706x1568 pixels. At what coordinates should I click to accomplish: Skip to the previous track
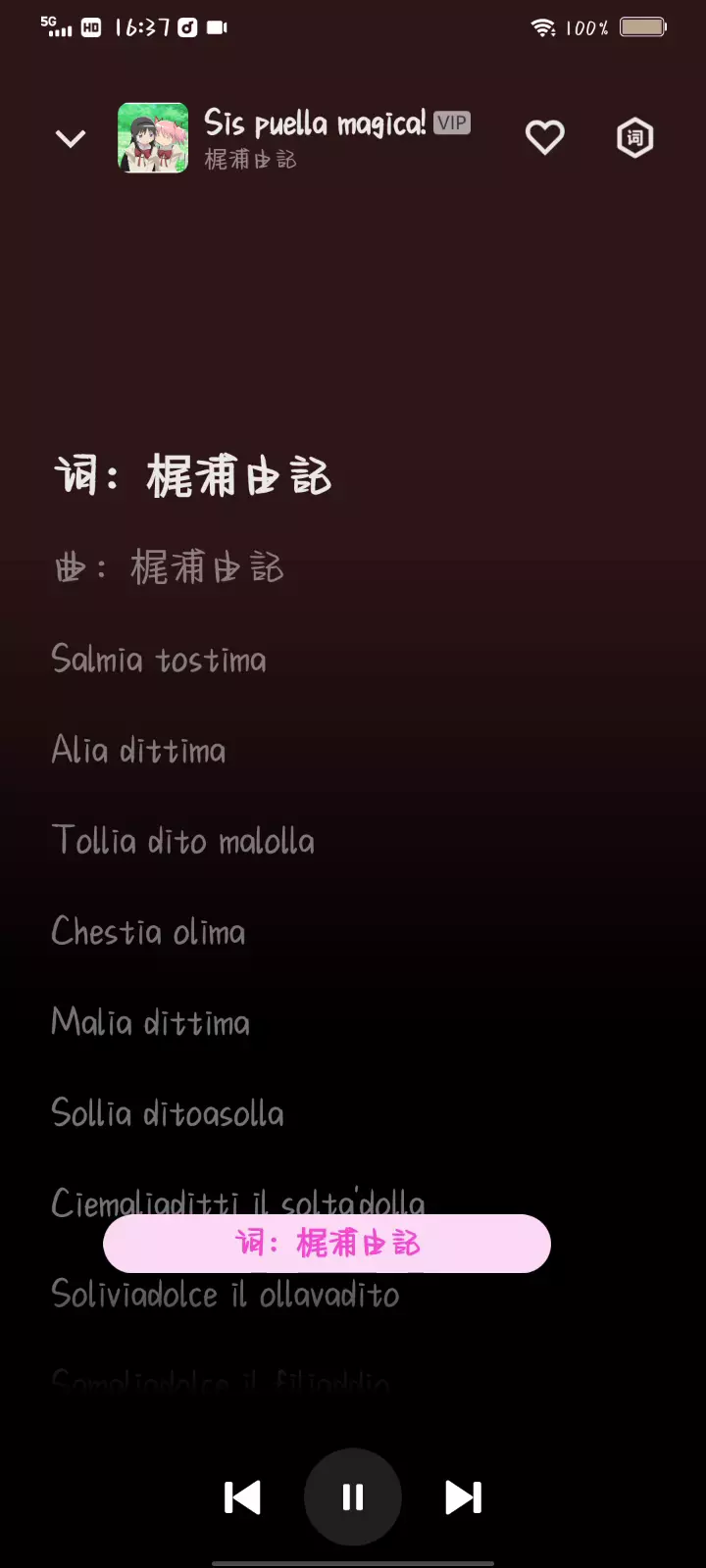point(242,1497)
